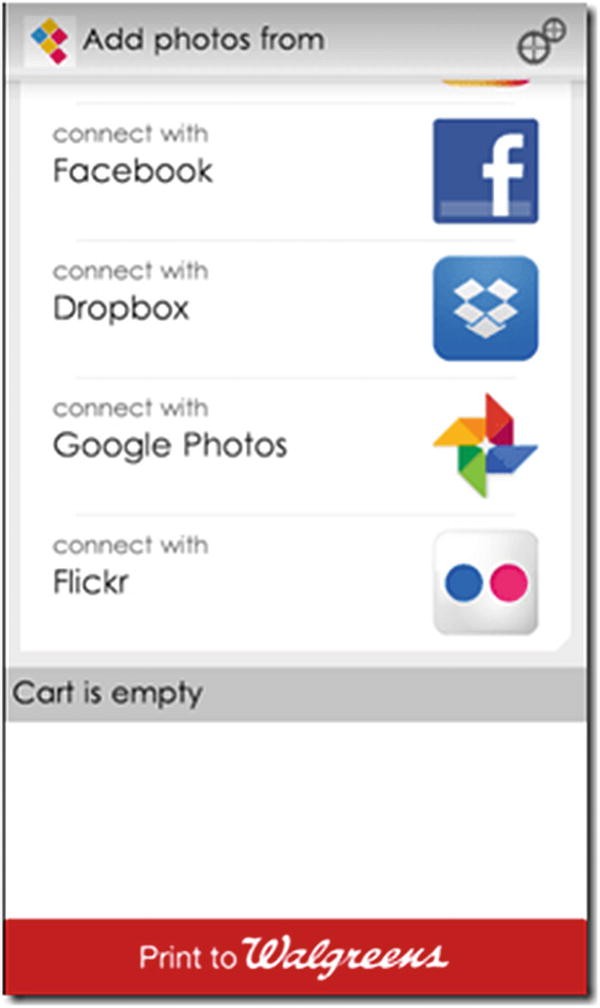Connect with Dropbox
Image resolution: width=600 pixels, height=1008 pixels.
295,308
